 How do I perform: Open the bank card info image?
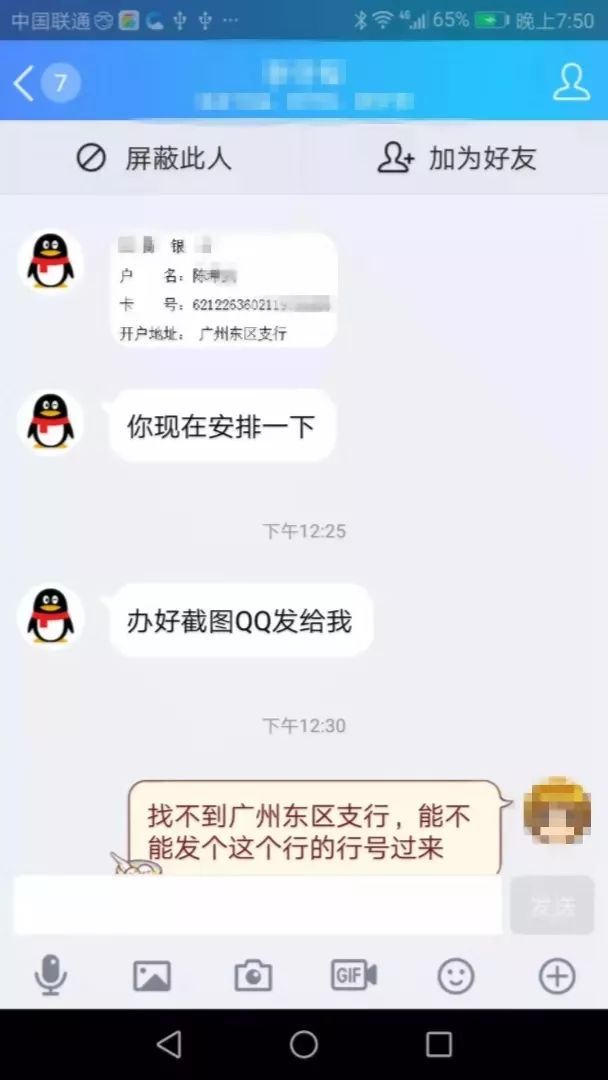point(223,290)
